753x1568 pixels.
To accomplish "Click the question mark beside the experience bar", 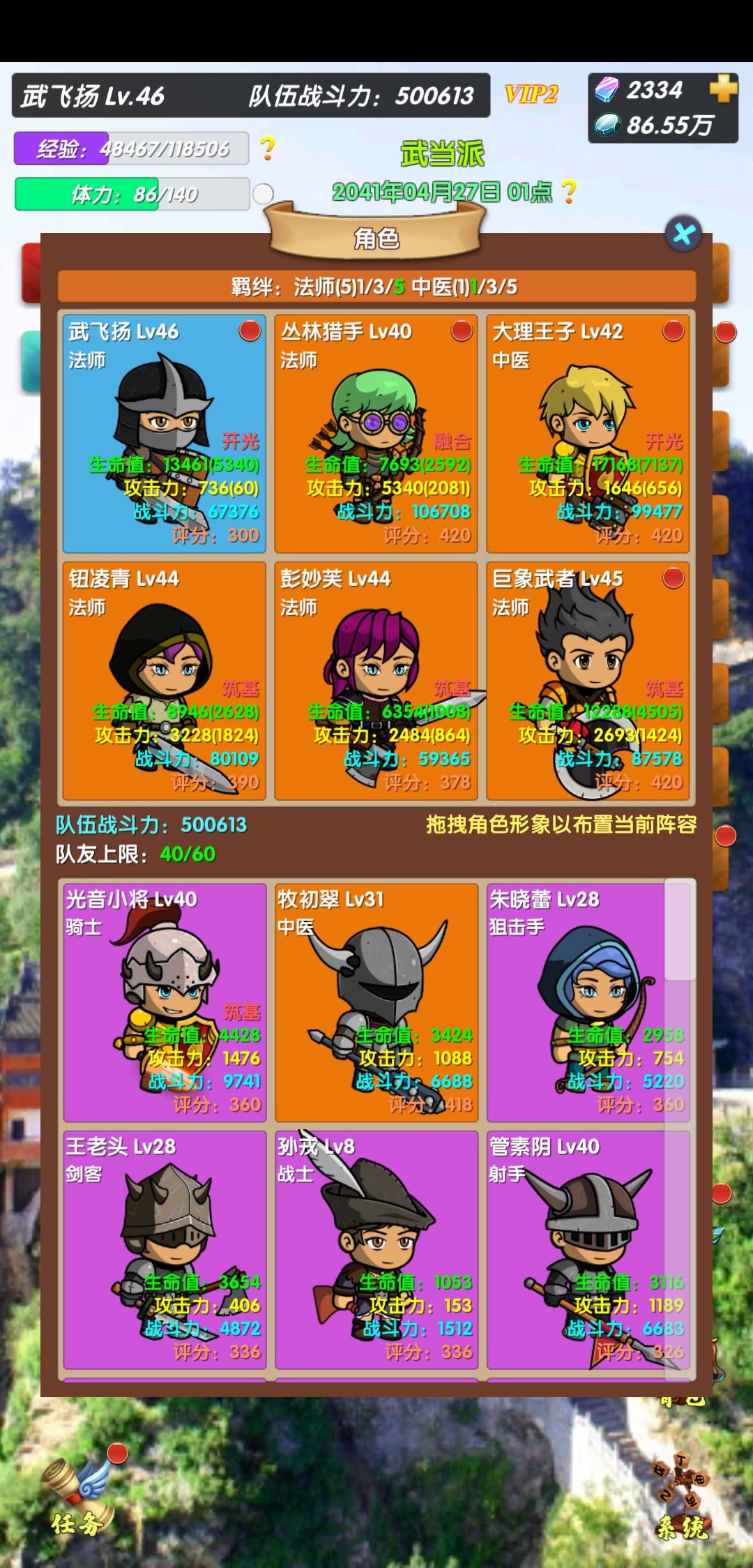I will point(267,148).
